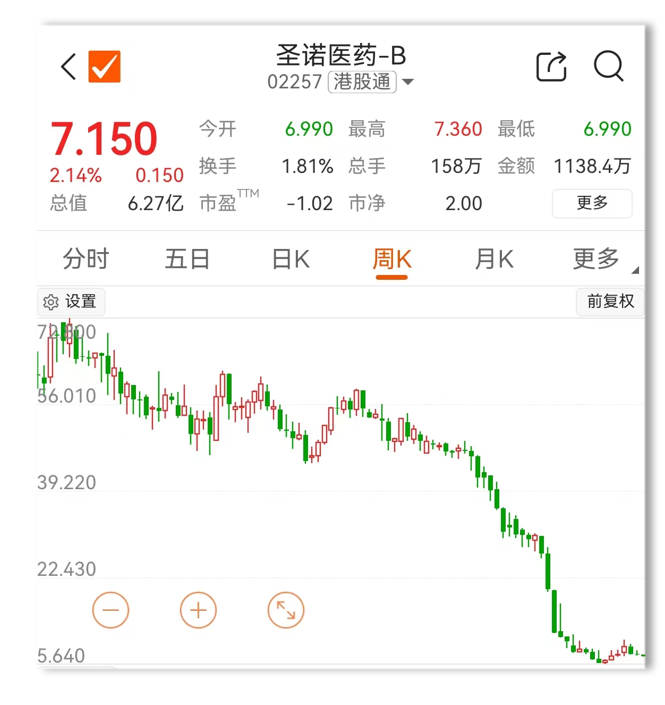Select the 周K chart tab

392,260
